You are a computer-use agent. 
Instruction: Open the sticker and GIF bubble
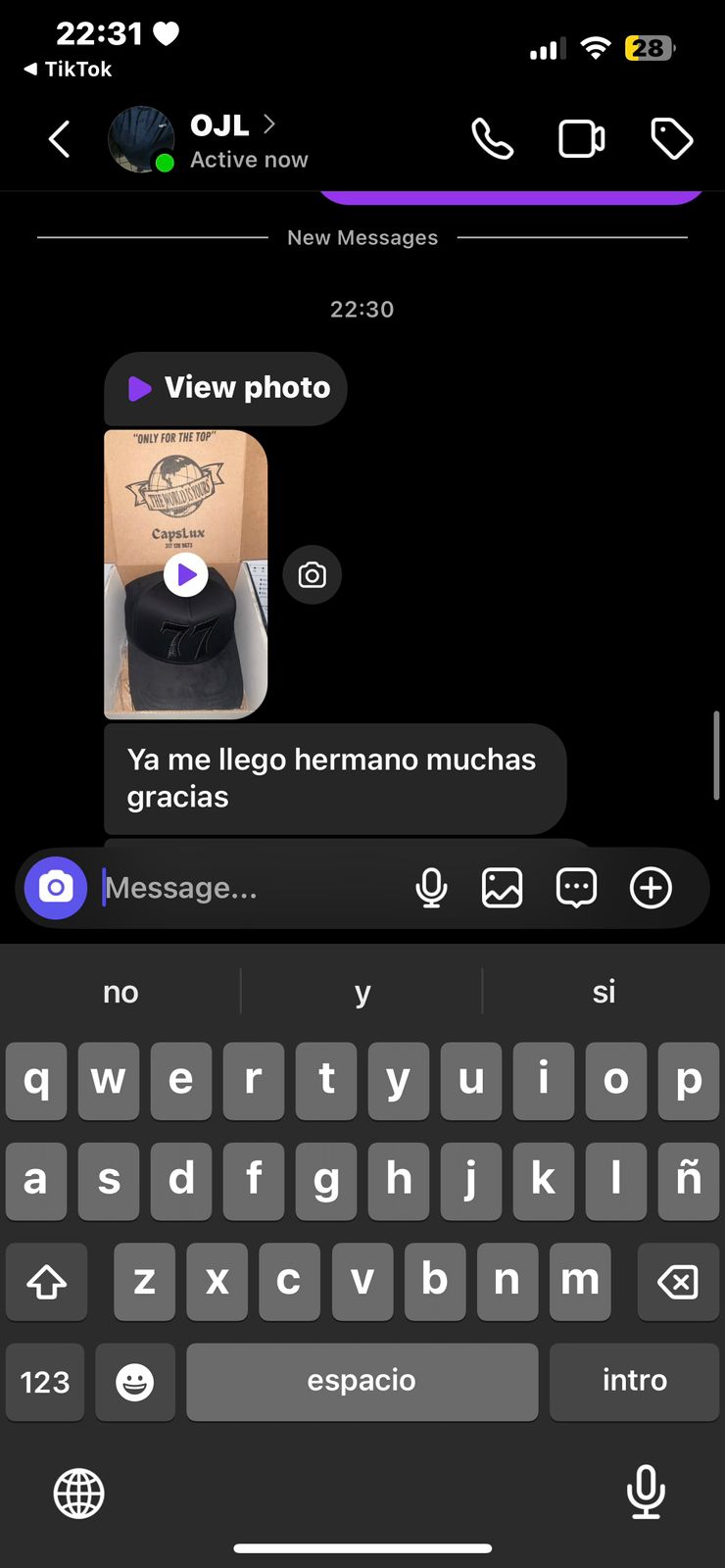(x=576, y=888)
